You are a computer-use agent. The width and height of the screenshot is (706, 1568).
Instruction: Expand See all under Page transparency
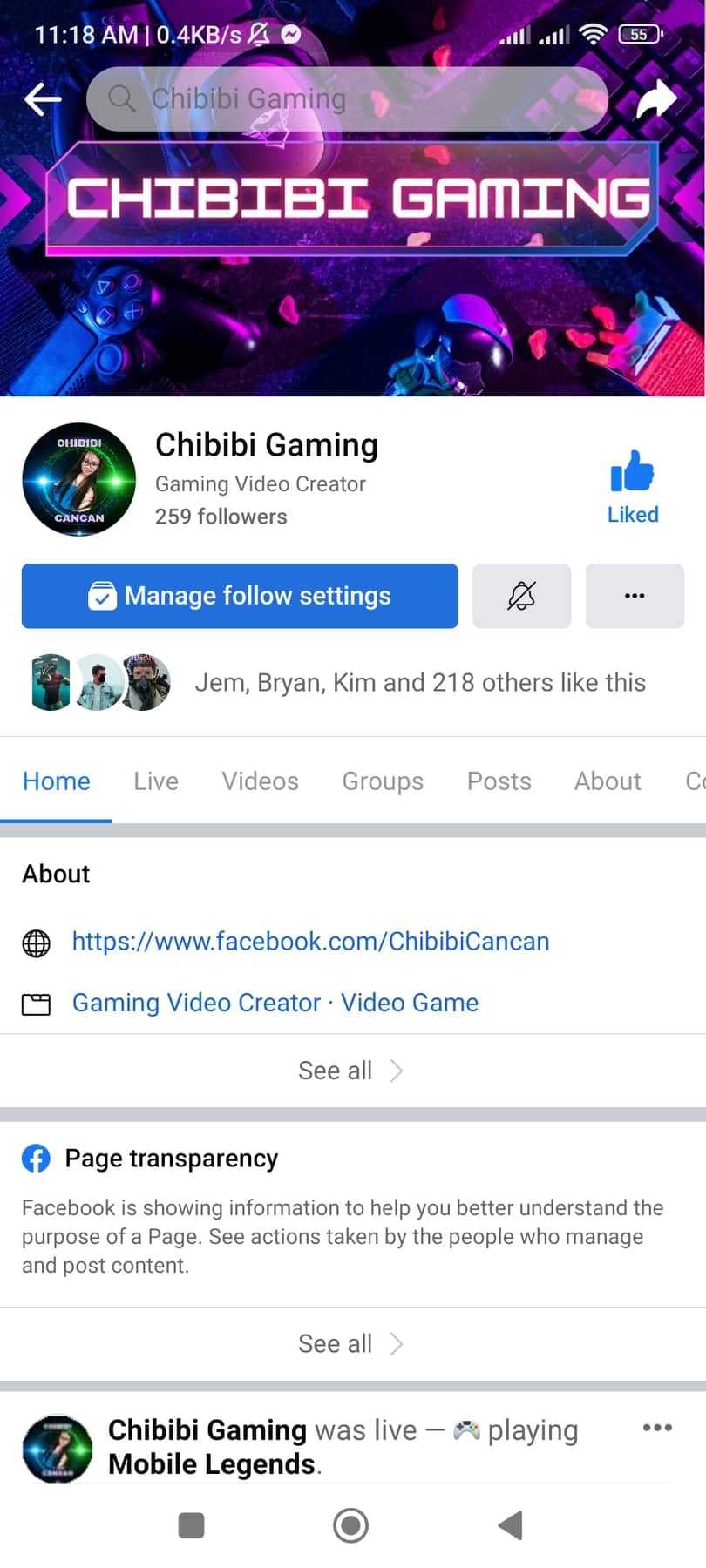pyautogui.click(x=350, y=1344)
